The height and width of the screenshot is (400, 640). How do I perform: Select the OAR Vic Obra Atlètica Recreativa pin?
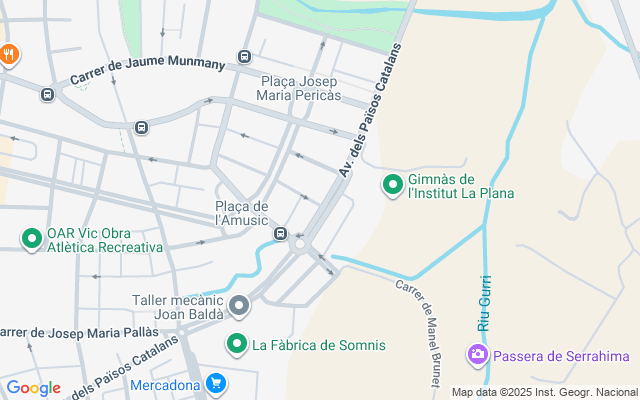[x=32, y=239]
